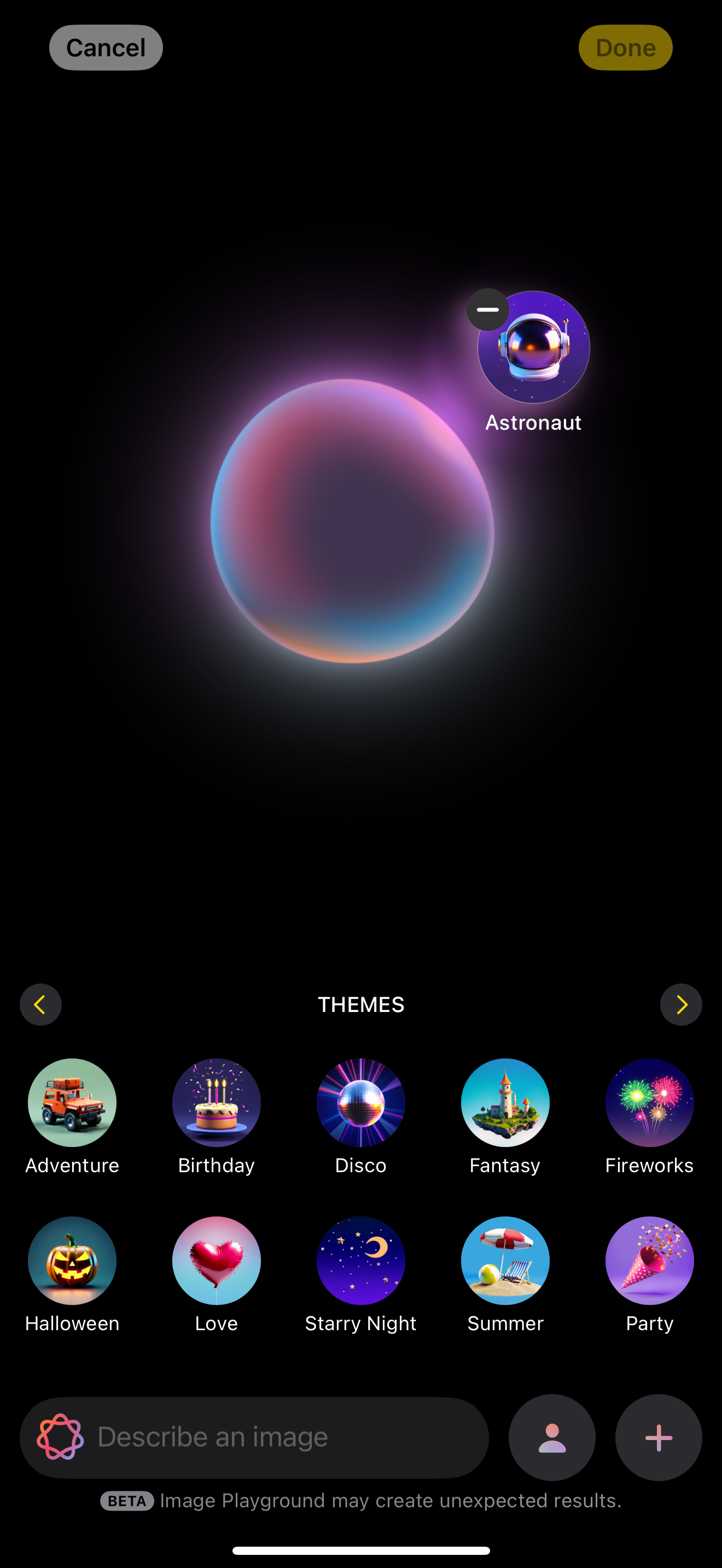Add the Starry Night theme
722x1568 pixels.
pyautogui.click(x=360, y=1261)
